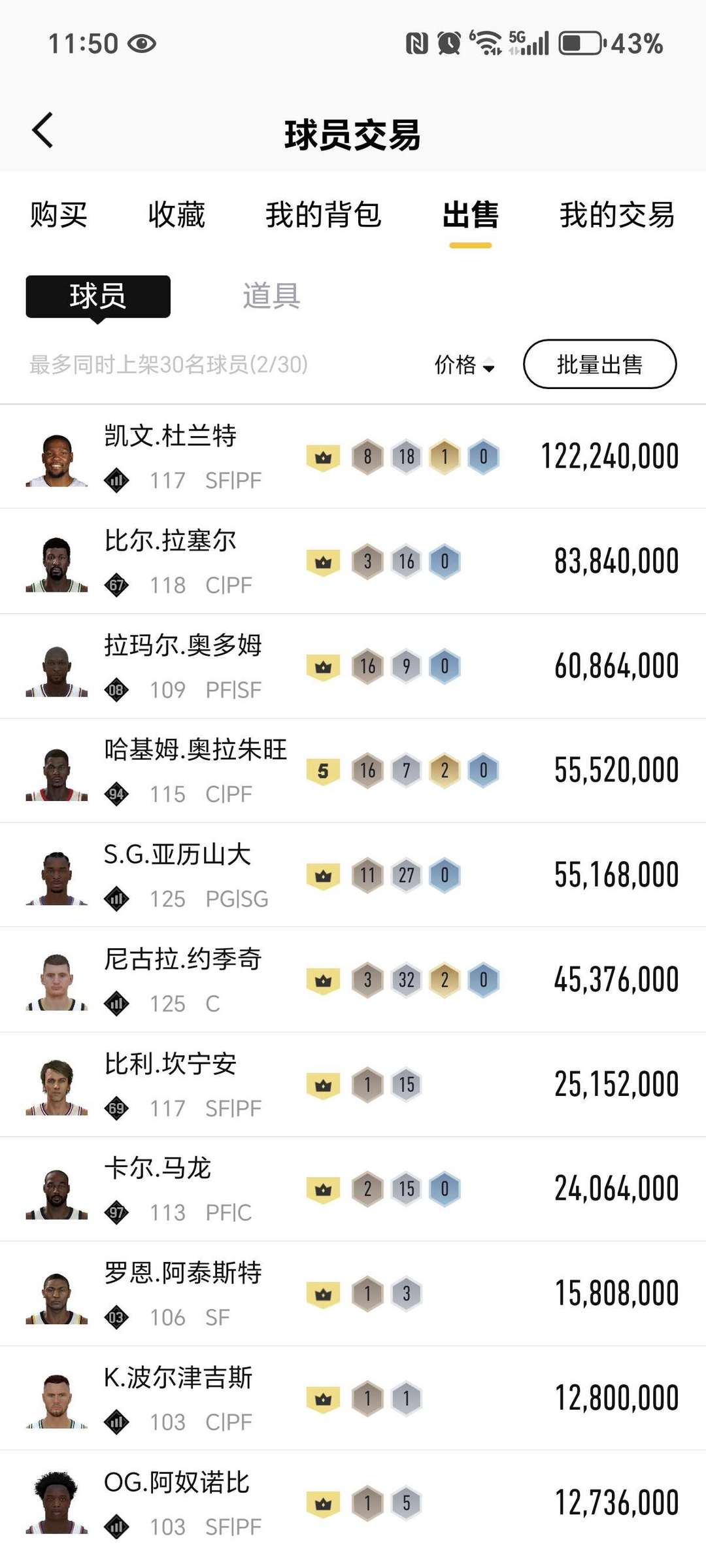Choose 罗恩.阿泰斯特 to sell
Image resolution: width=706 pixels, height=1568 pixels.
pos(353,1293)
